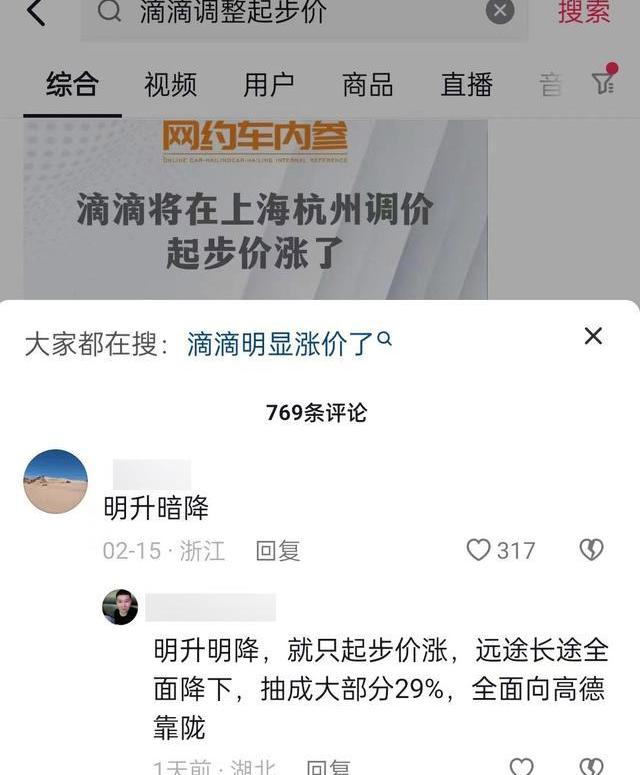Reply to the 明升暗降 comment
Viewport: 640px width, 775px height.
pos(278,550)
